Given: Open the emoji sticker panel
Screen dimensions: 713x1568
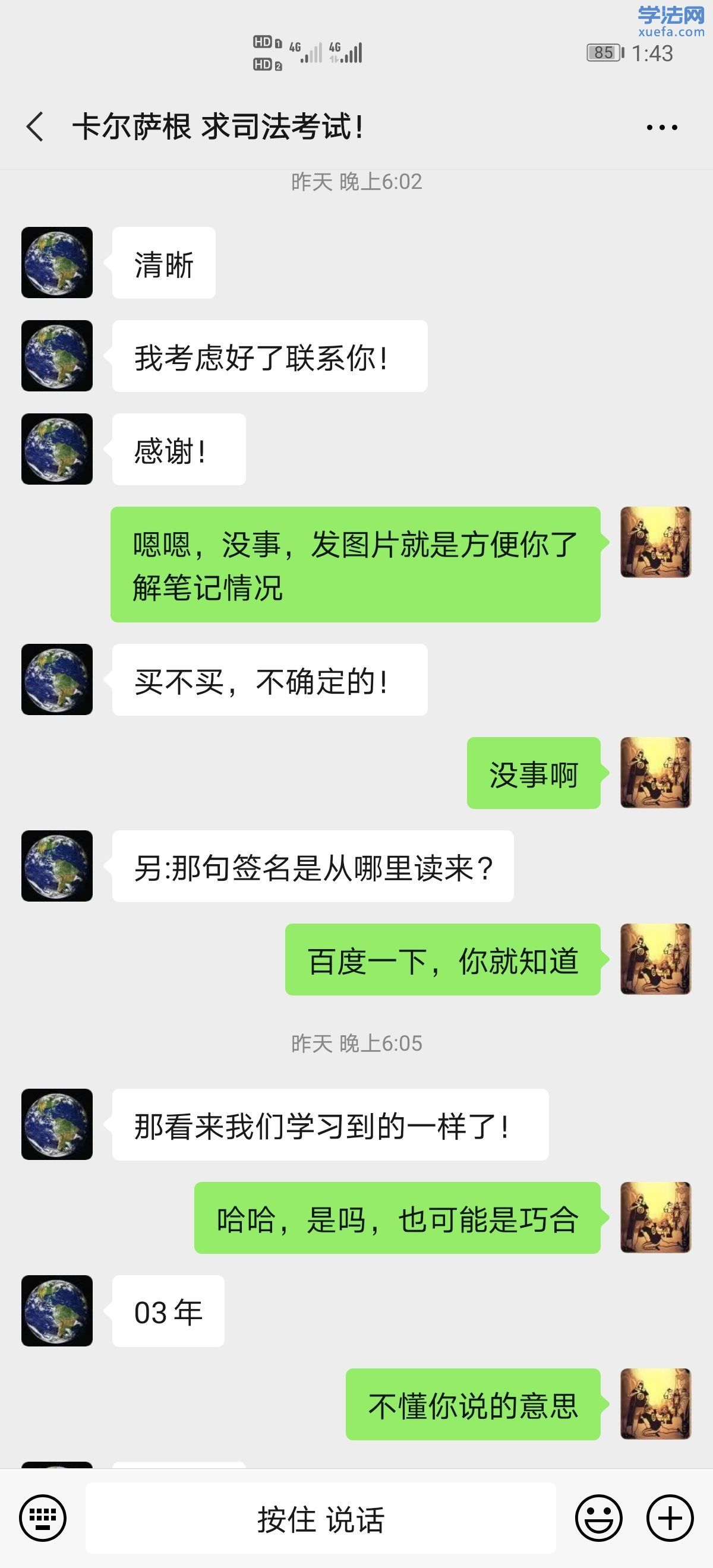Looking at the screenshot, I should point(598,1518).
